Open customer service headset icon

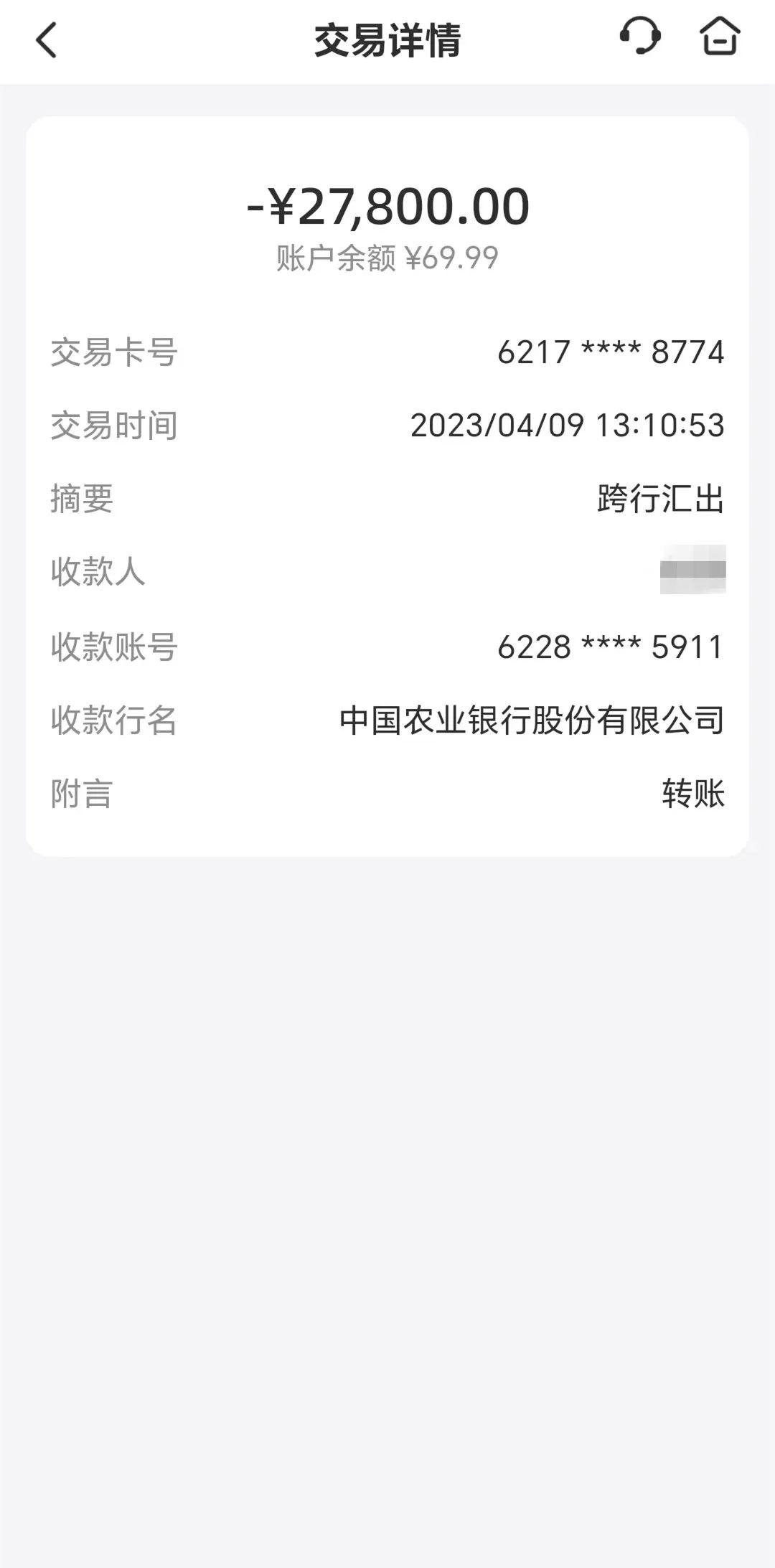639,36
